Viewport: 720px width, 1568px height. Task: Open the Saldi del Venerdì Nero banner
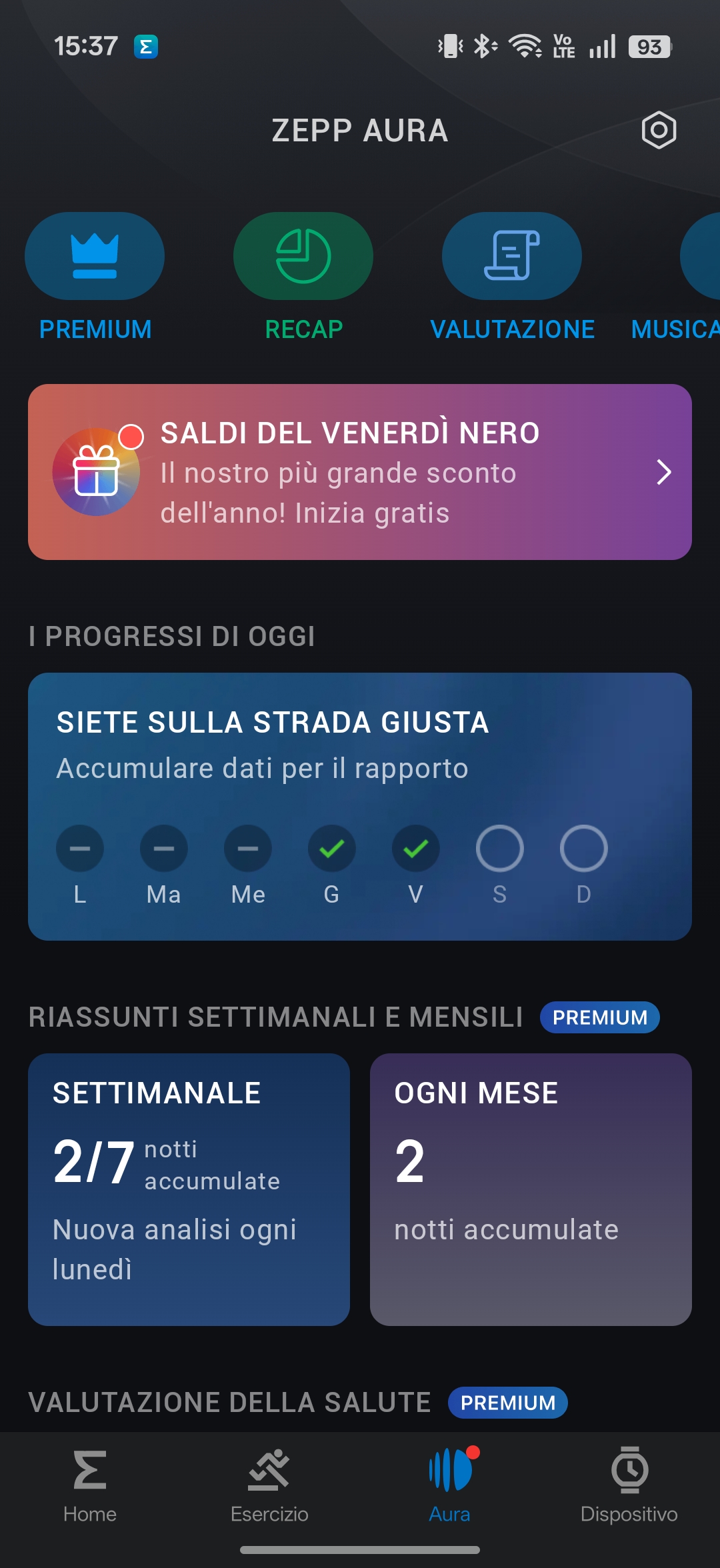[x=360, y=472]
